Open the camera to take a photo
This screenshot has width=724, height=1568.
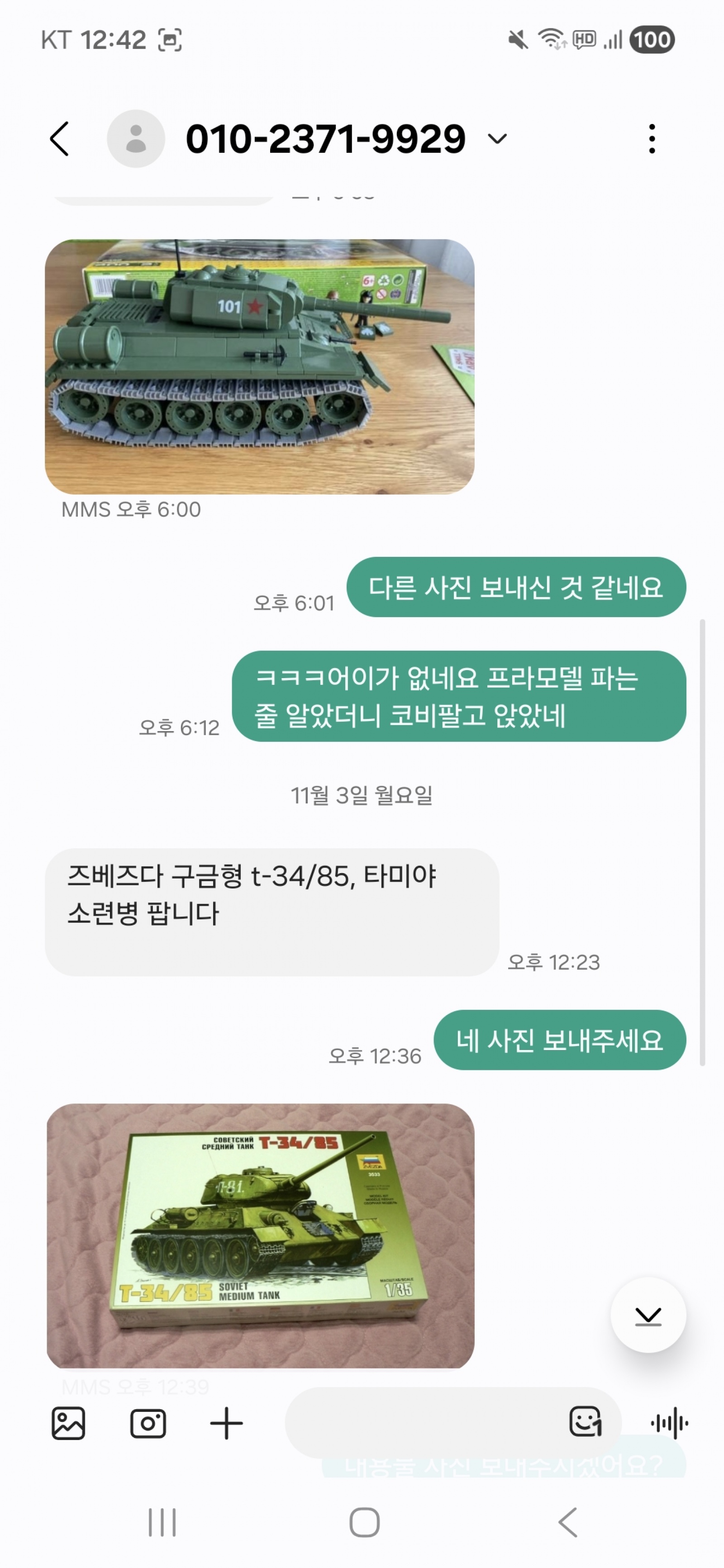pos(148,1424)
